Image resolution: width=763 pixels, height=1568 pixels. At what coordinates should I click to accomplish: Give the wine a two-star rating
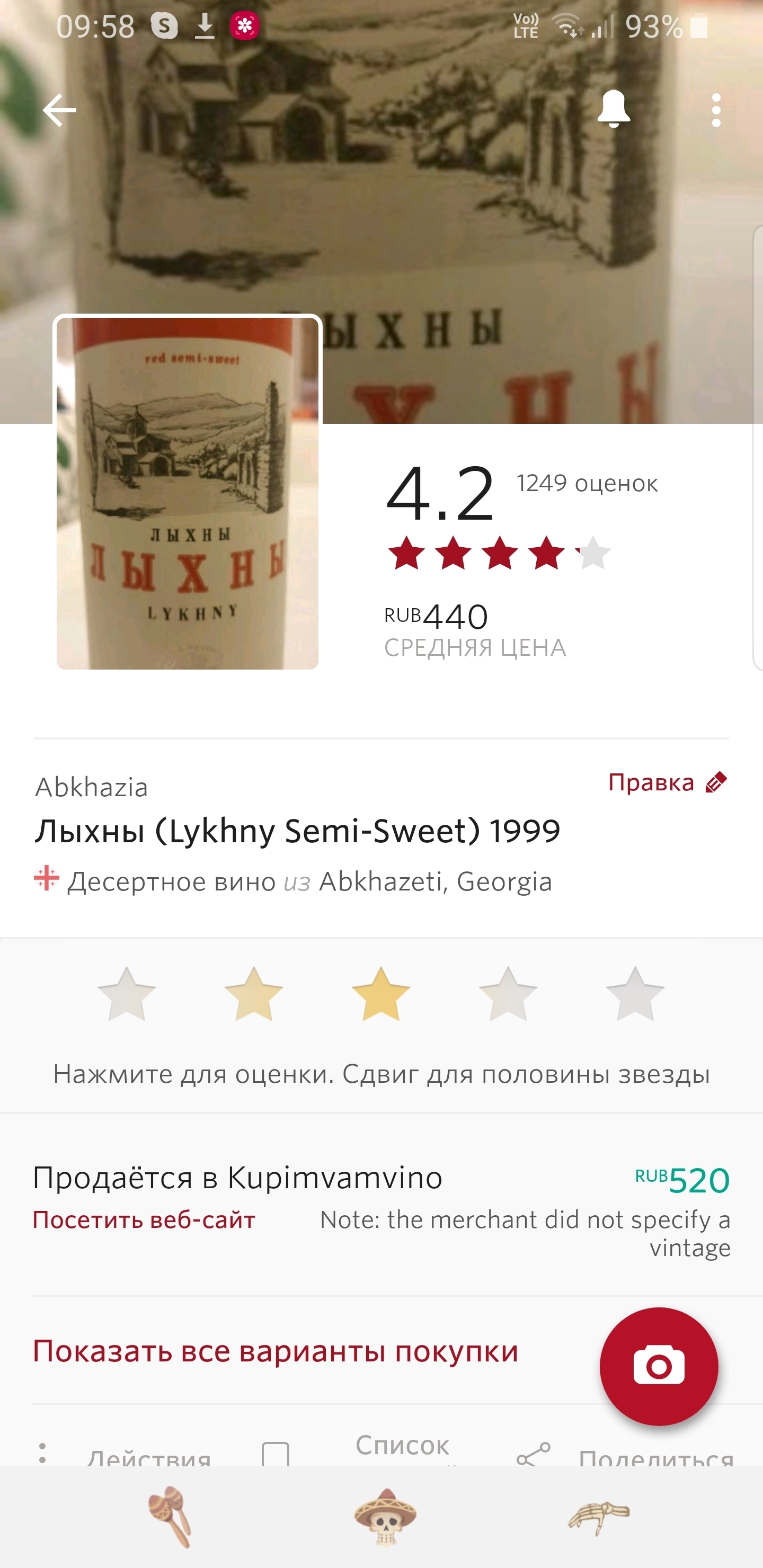254,994
